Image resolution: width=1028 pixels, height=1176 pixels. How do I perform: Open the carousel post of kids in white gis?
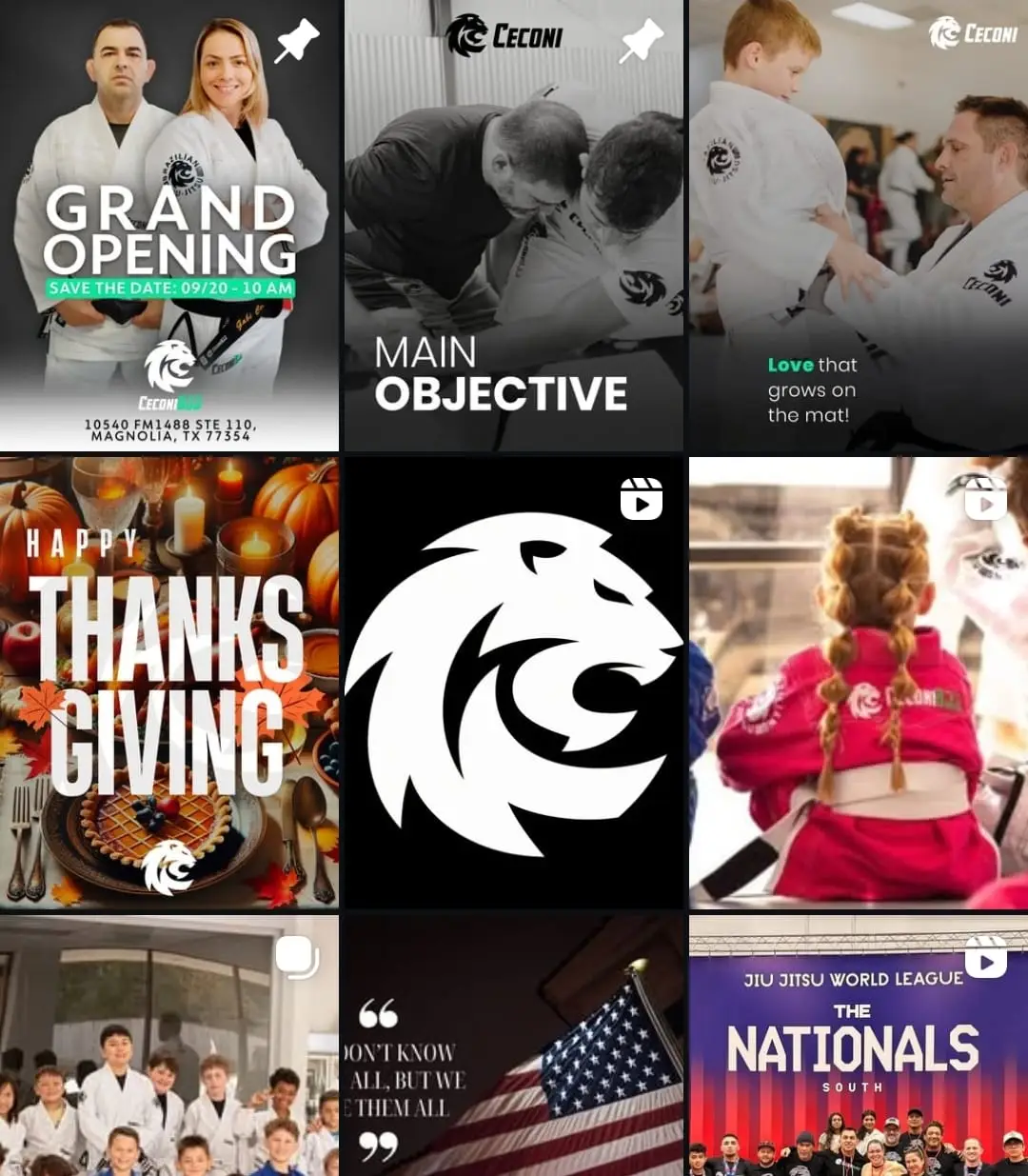(169, 1046)
